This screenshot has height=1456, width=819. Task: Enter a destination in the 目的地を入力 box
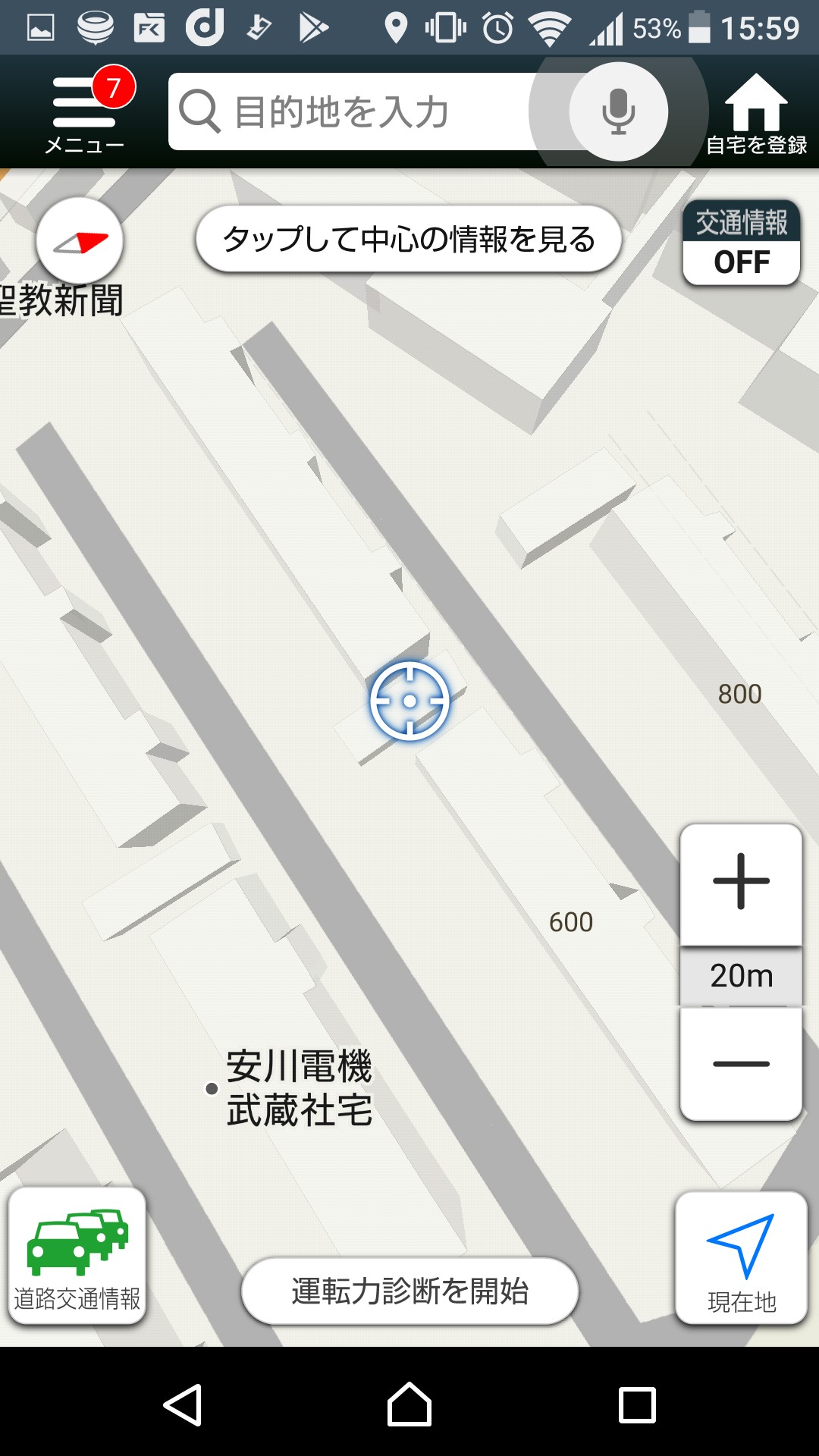pyautogui.click(x=356, y=112)
